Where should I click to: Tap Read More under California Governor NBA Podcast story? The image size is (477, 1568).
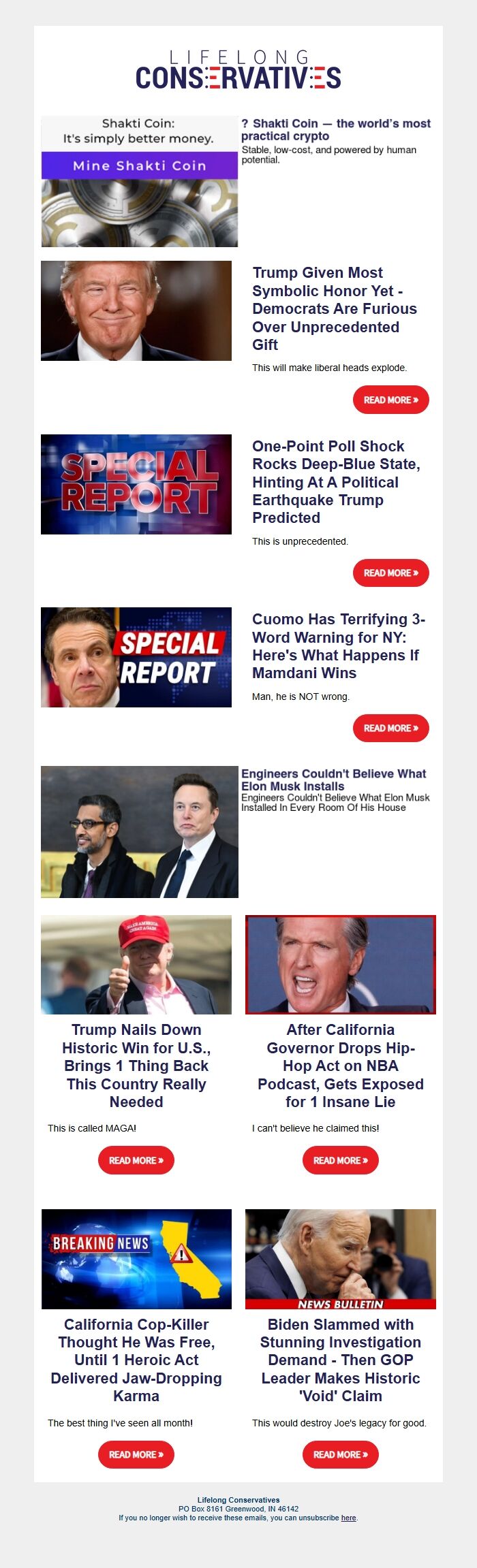point(340,1160)
